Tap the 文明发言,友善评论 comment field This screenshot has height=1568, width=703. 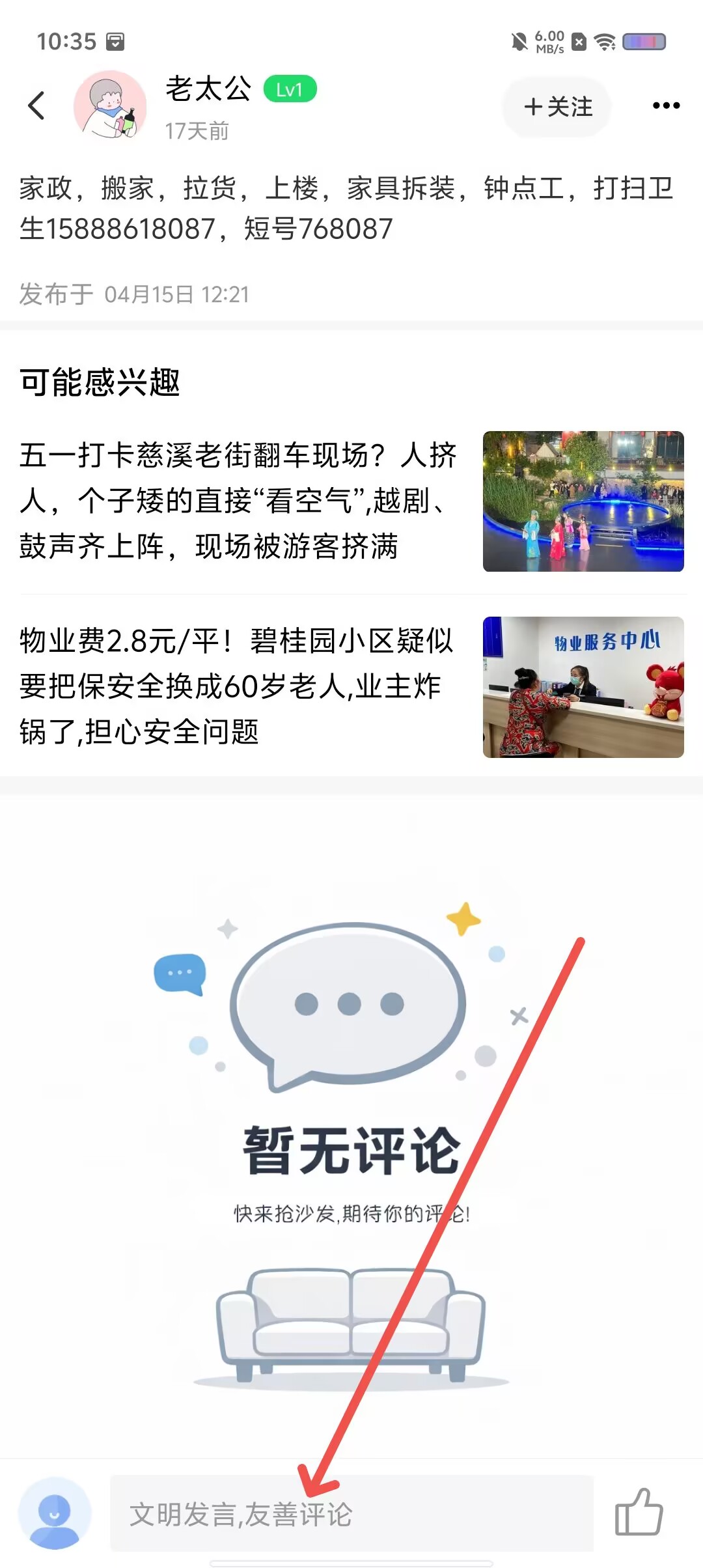(351, 1514)
